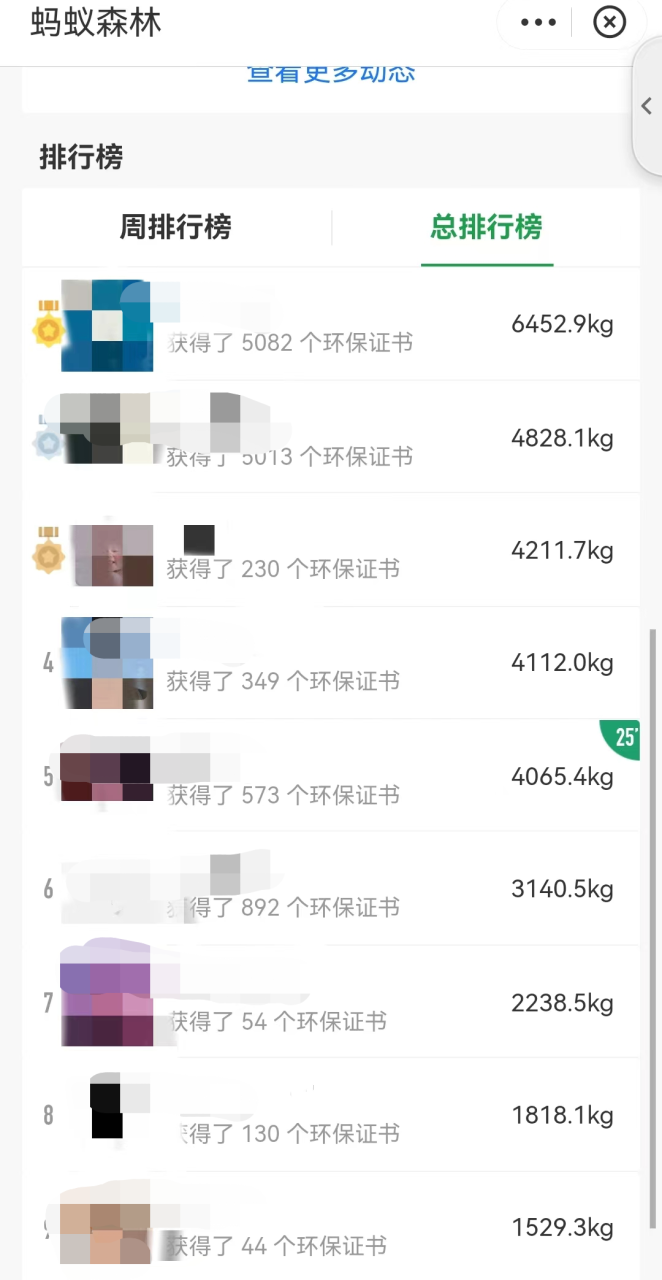Open rank 7 friend with 2238.5kg
662x1280 pixels.
330,1002
